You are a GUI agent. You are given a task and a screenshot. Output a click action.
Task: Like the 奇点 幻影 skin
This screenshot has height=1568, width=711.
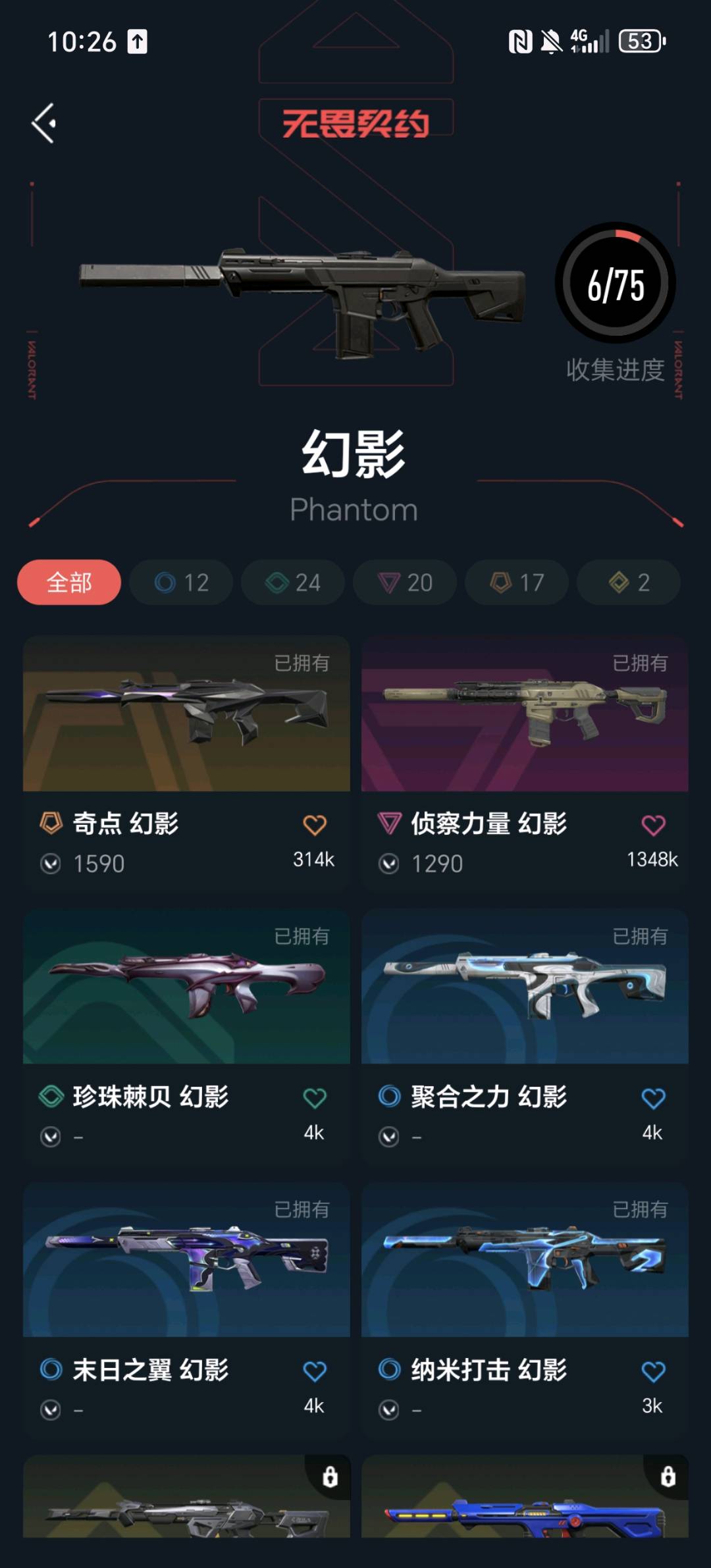(315, 825)
